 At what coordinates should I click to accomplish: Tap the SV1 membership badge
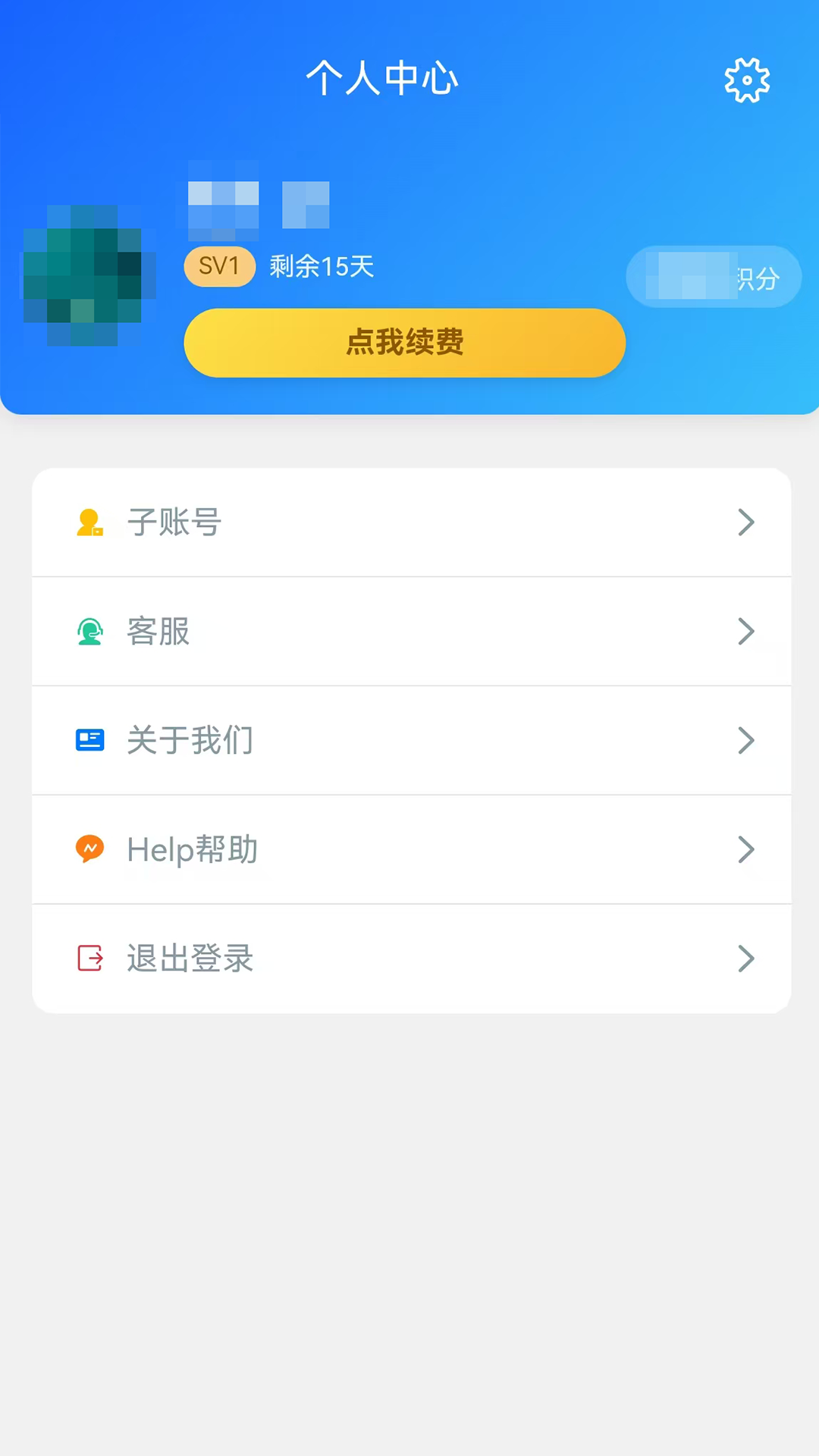pyautogui.click(x=219, y=266)
